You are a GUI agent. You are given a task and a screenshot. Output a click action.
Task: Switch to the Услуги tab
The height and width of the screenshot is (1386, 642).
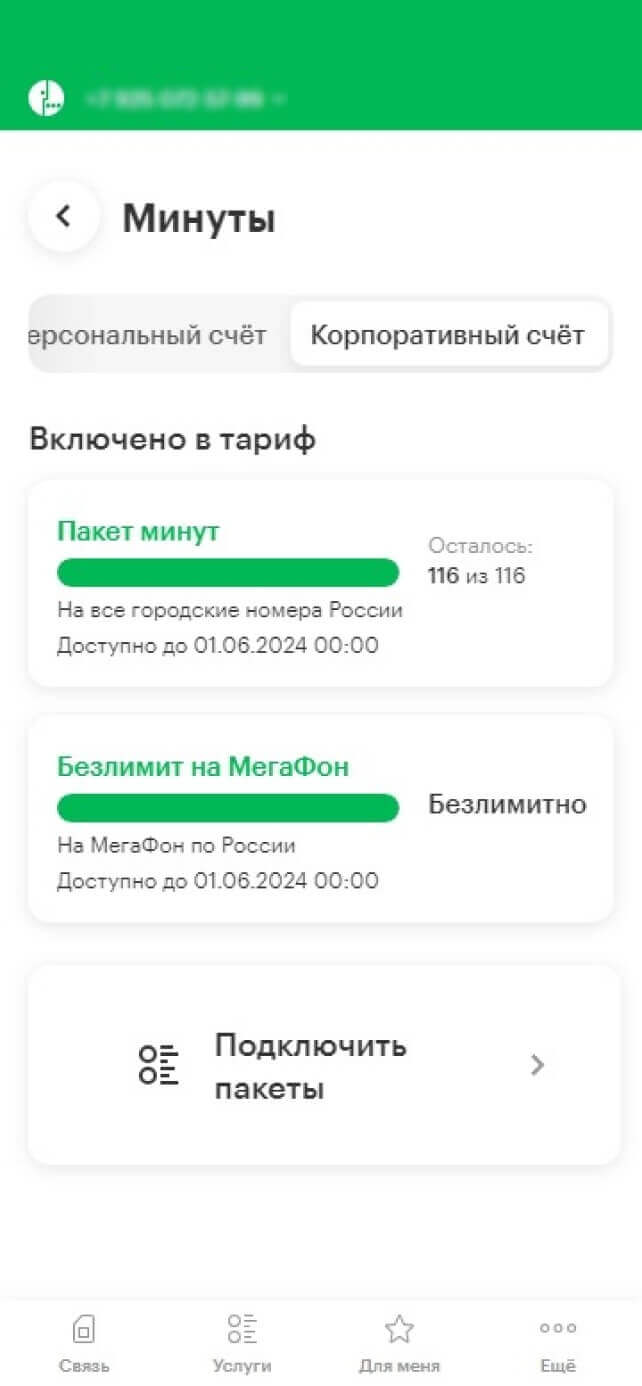click(241, 1343)
